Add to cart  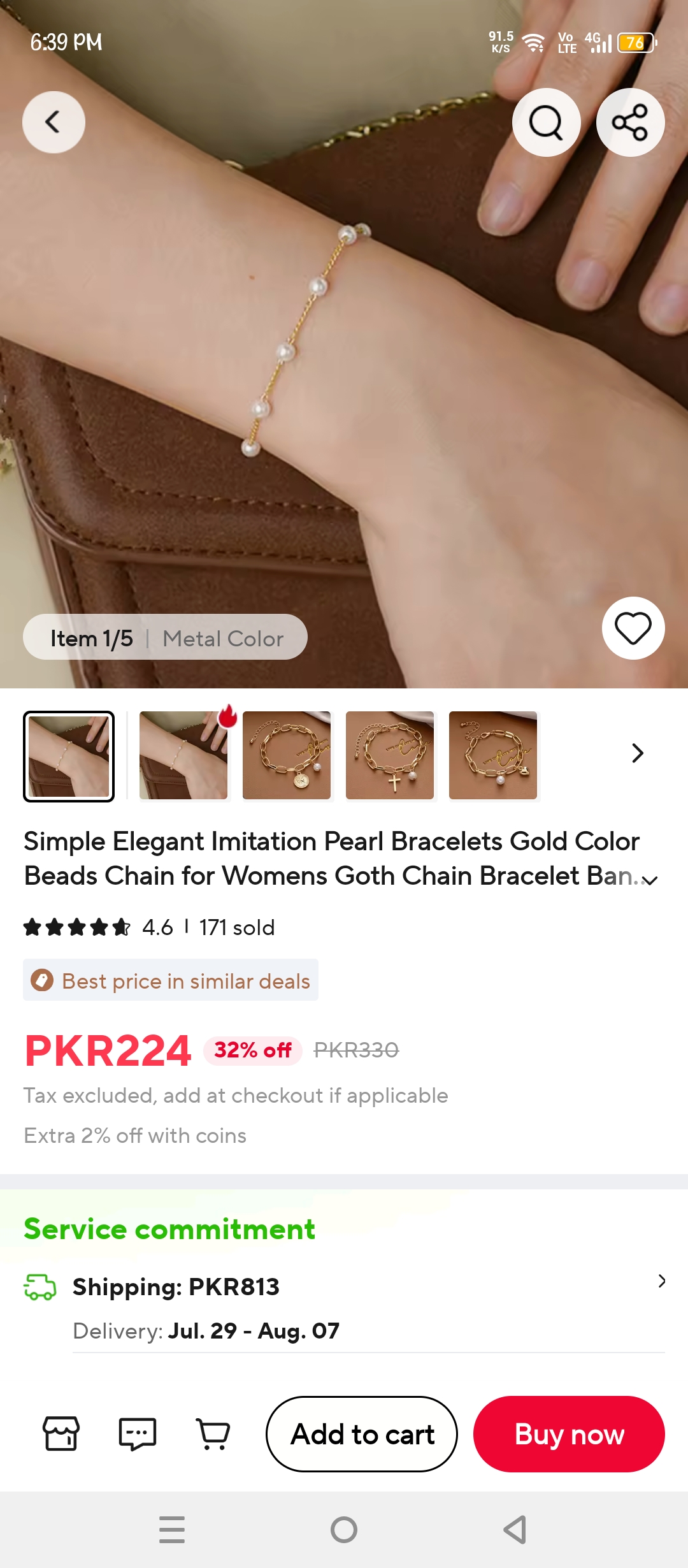tap(362, 1434)
